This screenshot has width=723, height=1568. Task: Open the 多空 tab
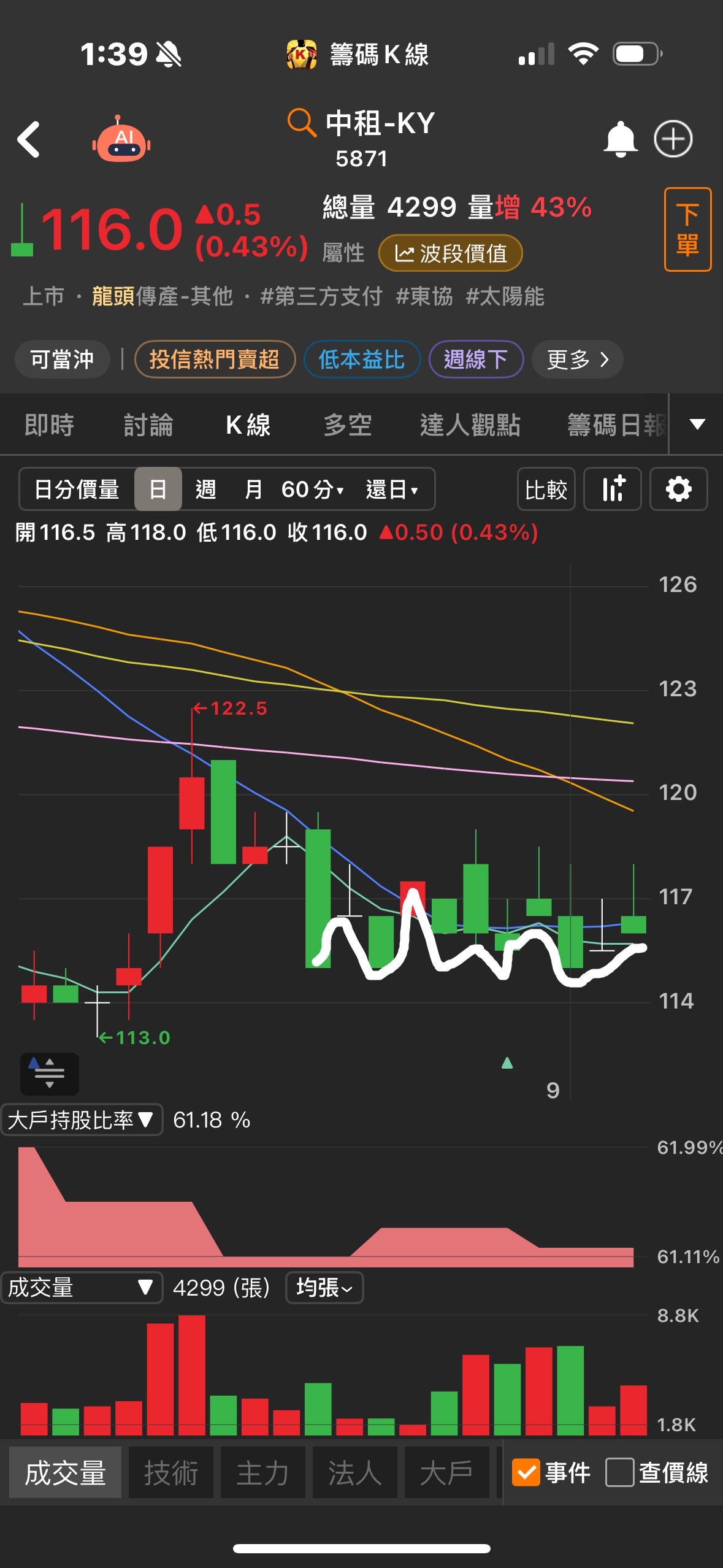pos(348,425)
